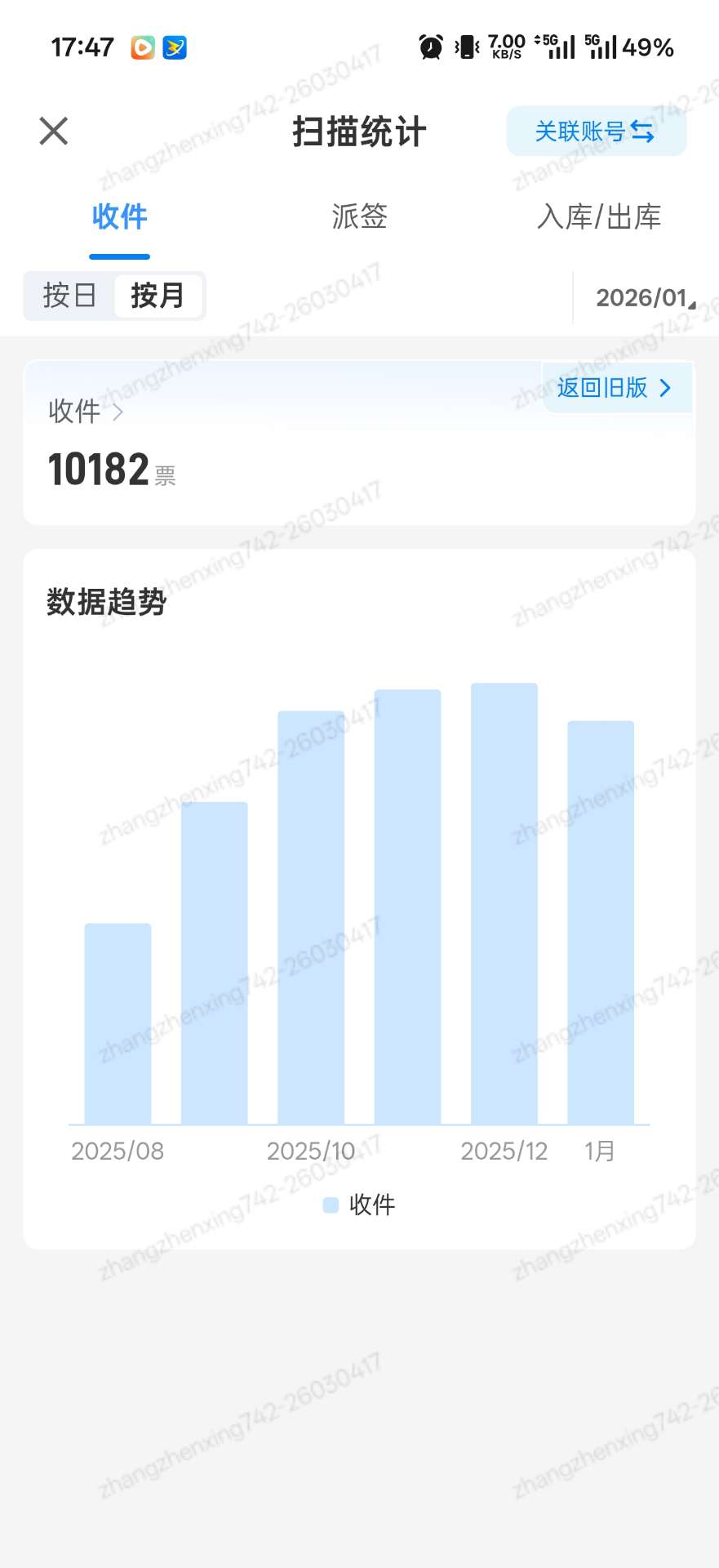
Task: Switch to the 派签 tab
Action: pyautogui.click(x=359, y=217)
